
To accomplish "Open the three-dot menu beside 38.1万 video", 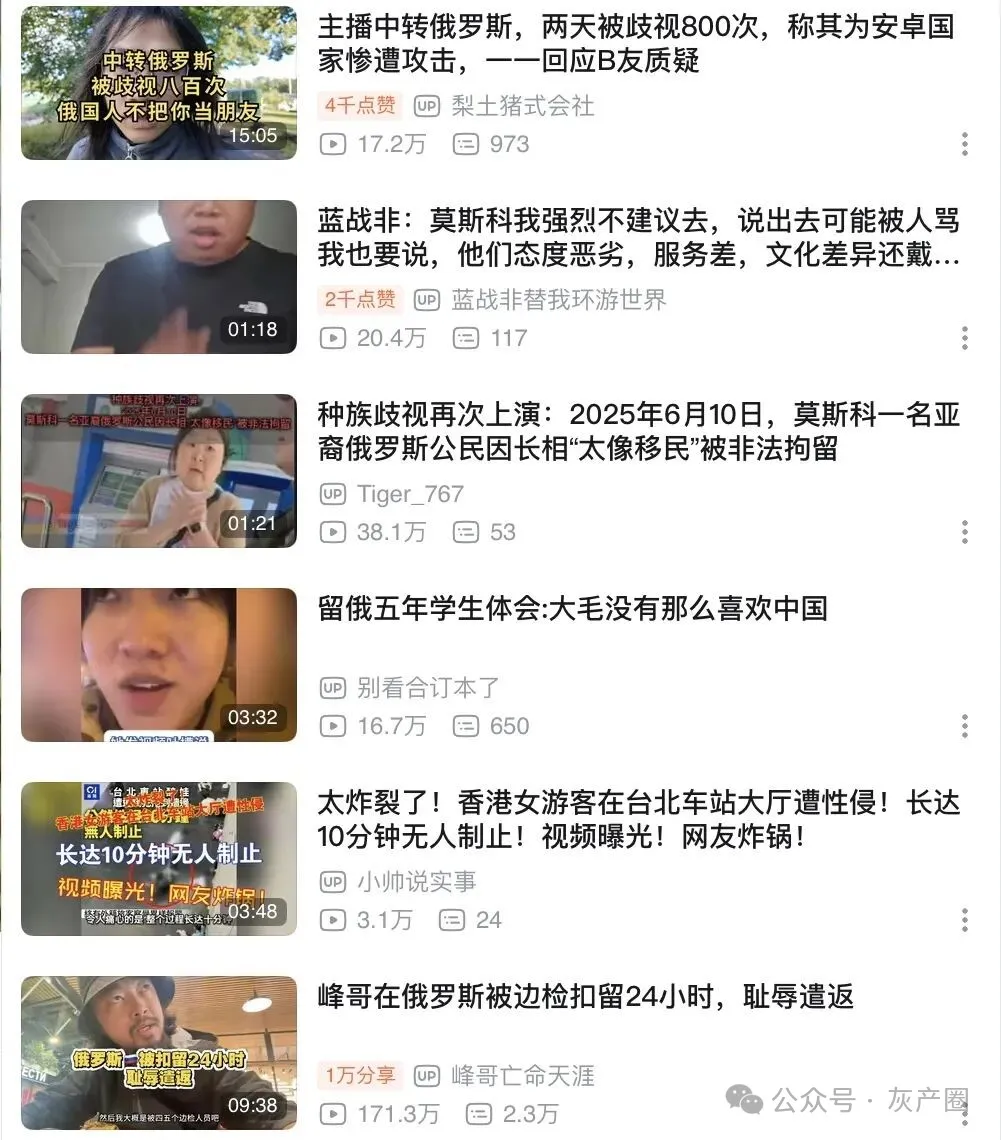I will (964, 532).
